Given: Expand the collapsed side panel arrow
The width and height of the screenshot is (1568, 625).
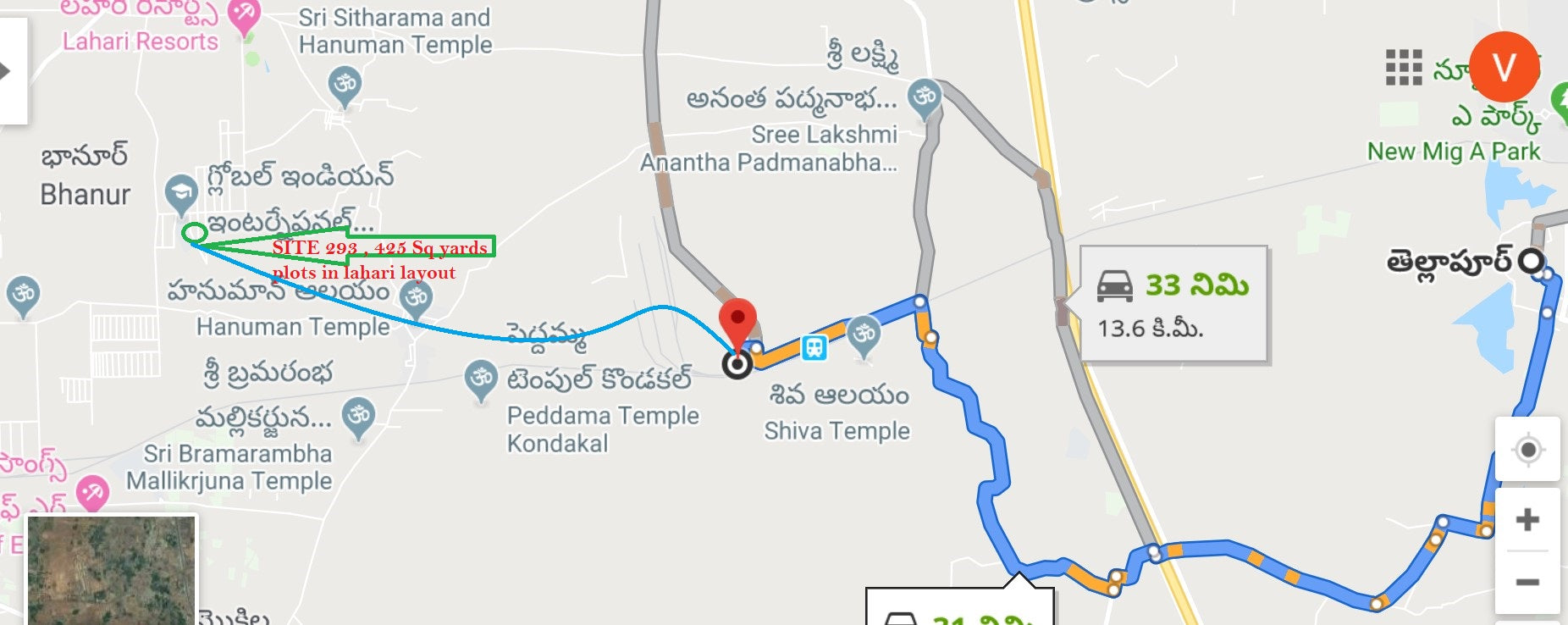Looking at the screenshot, I should [7, 71].
